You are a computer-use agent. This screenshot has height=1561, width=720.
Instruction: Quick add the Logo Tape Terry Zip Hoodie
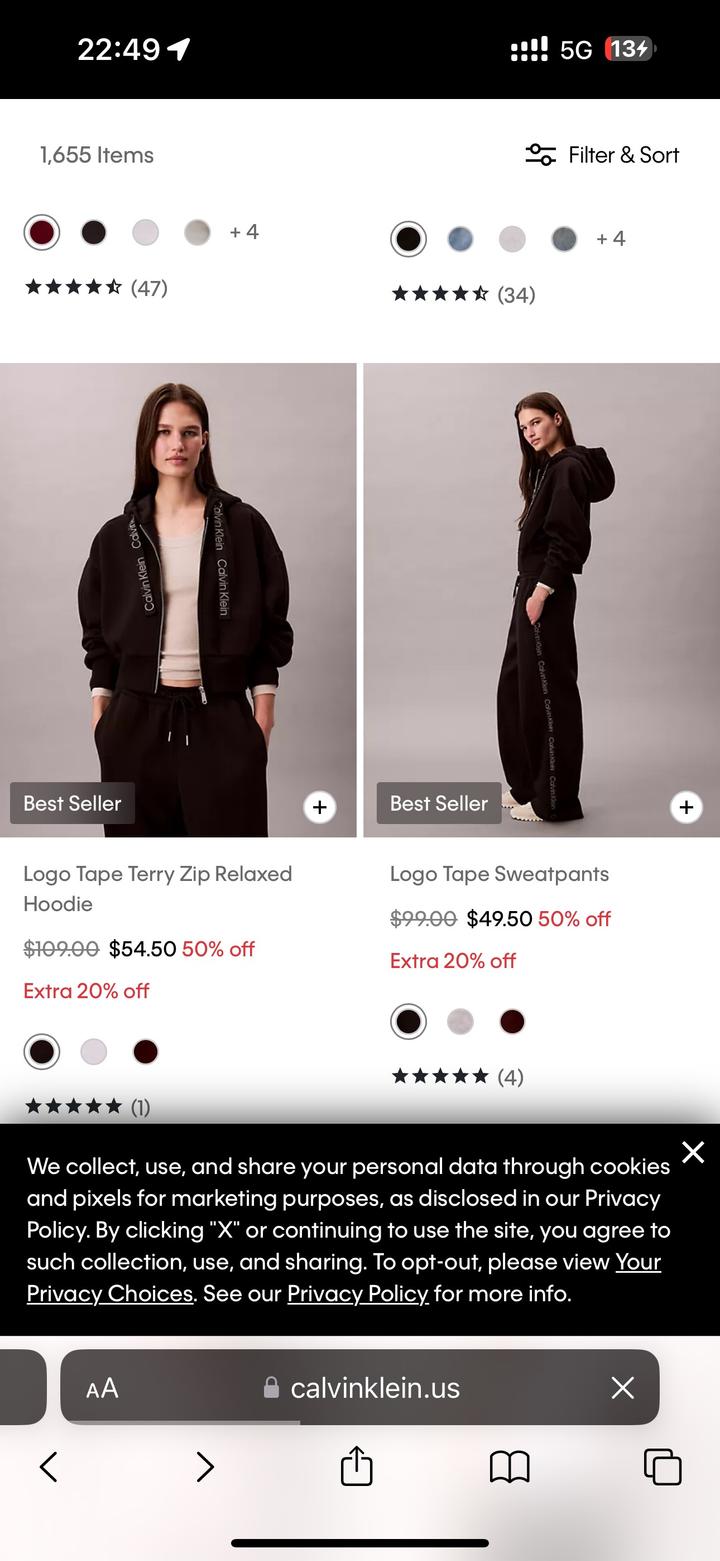[319, 807]
